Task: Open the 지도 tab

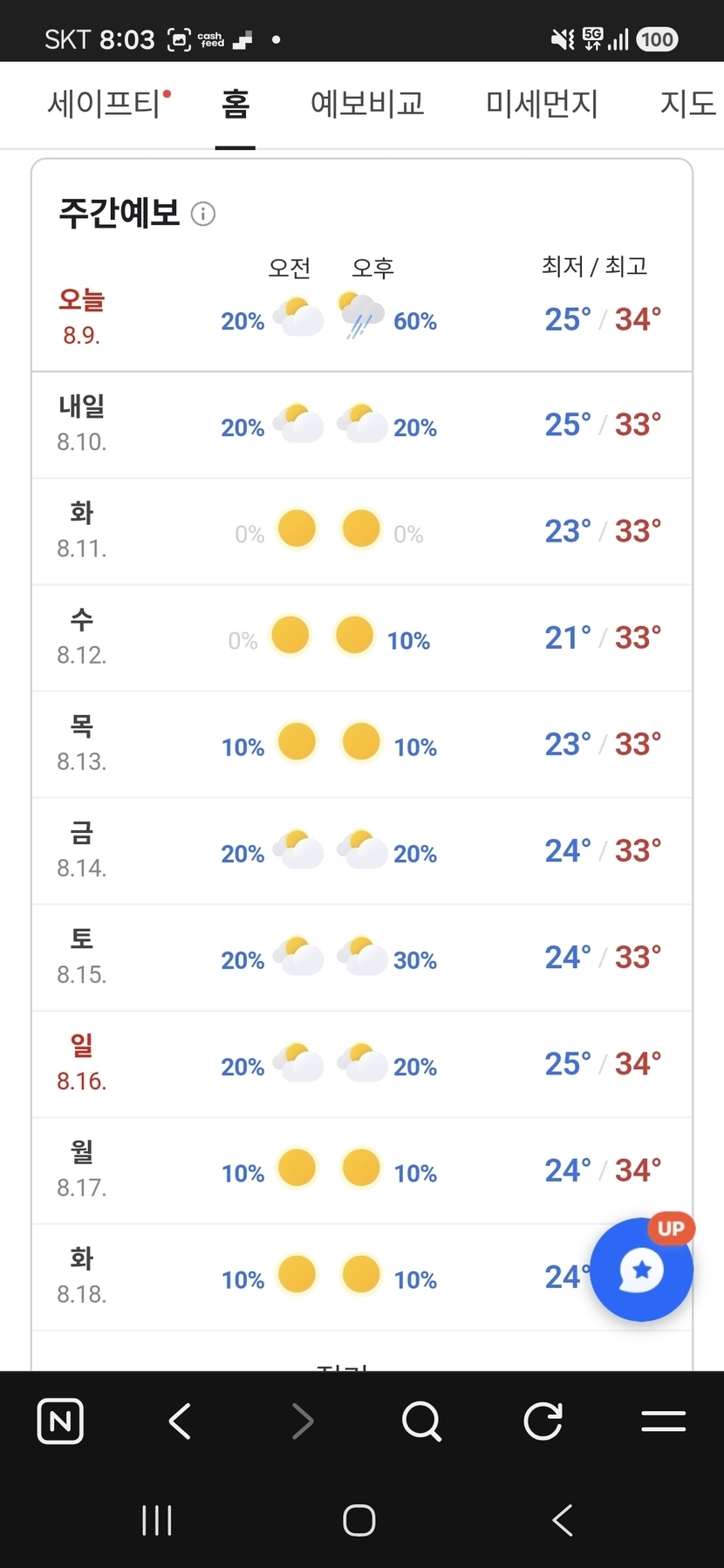Action: [x=688, y=105]
